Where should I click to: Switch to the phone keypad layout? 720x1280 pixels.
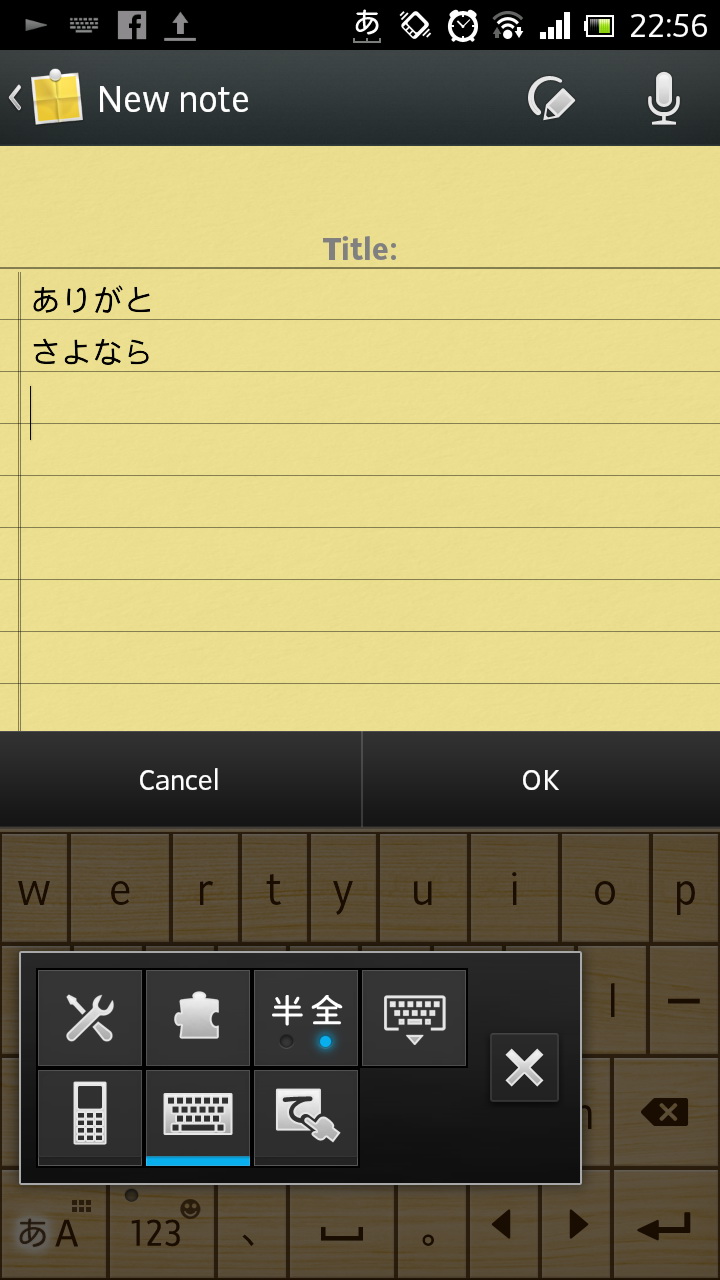pyautogui.click(x=90, y=1117)
